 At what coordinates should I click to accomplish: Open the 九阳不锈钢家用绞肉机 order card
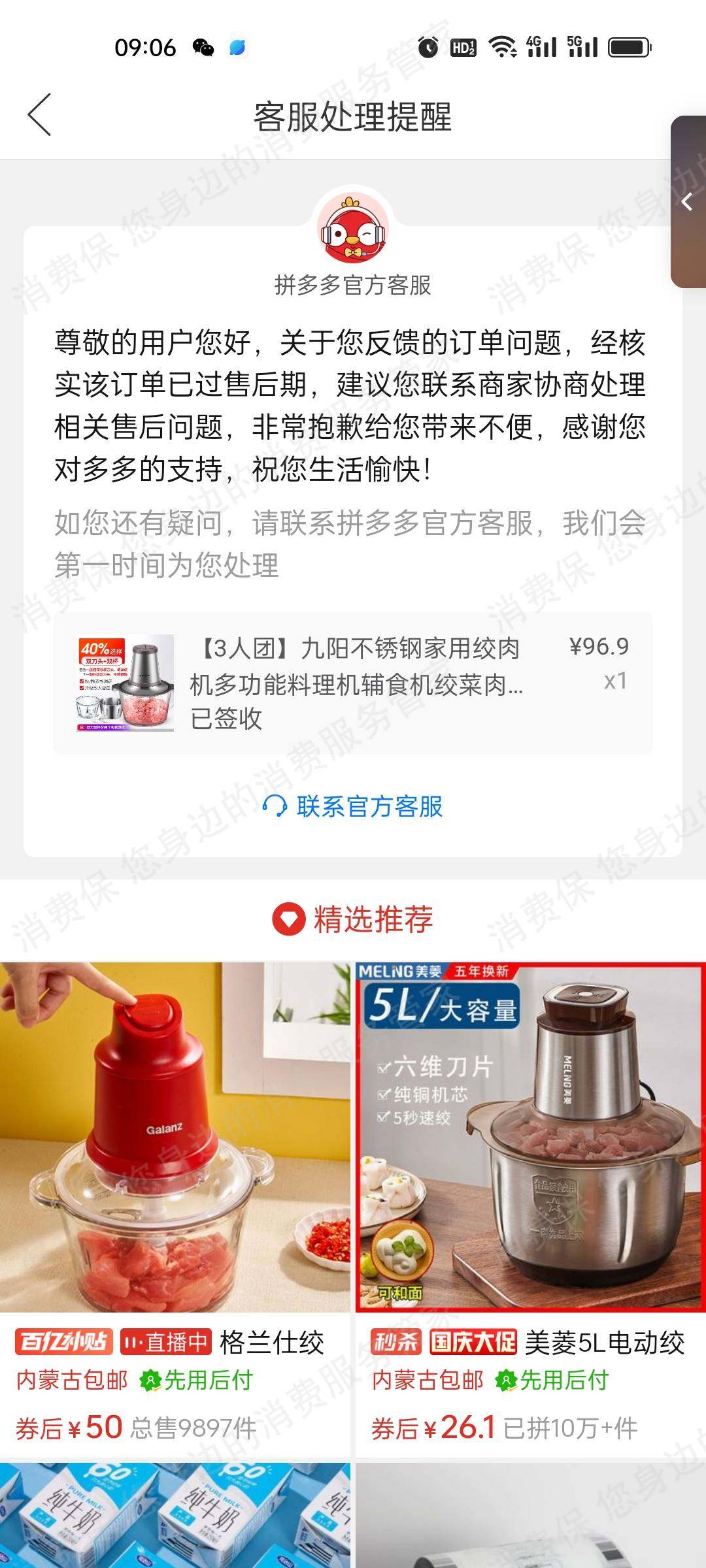[353, 683]
